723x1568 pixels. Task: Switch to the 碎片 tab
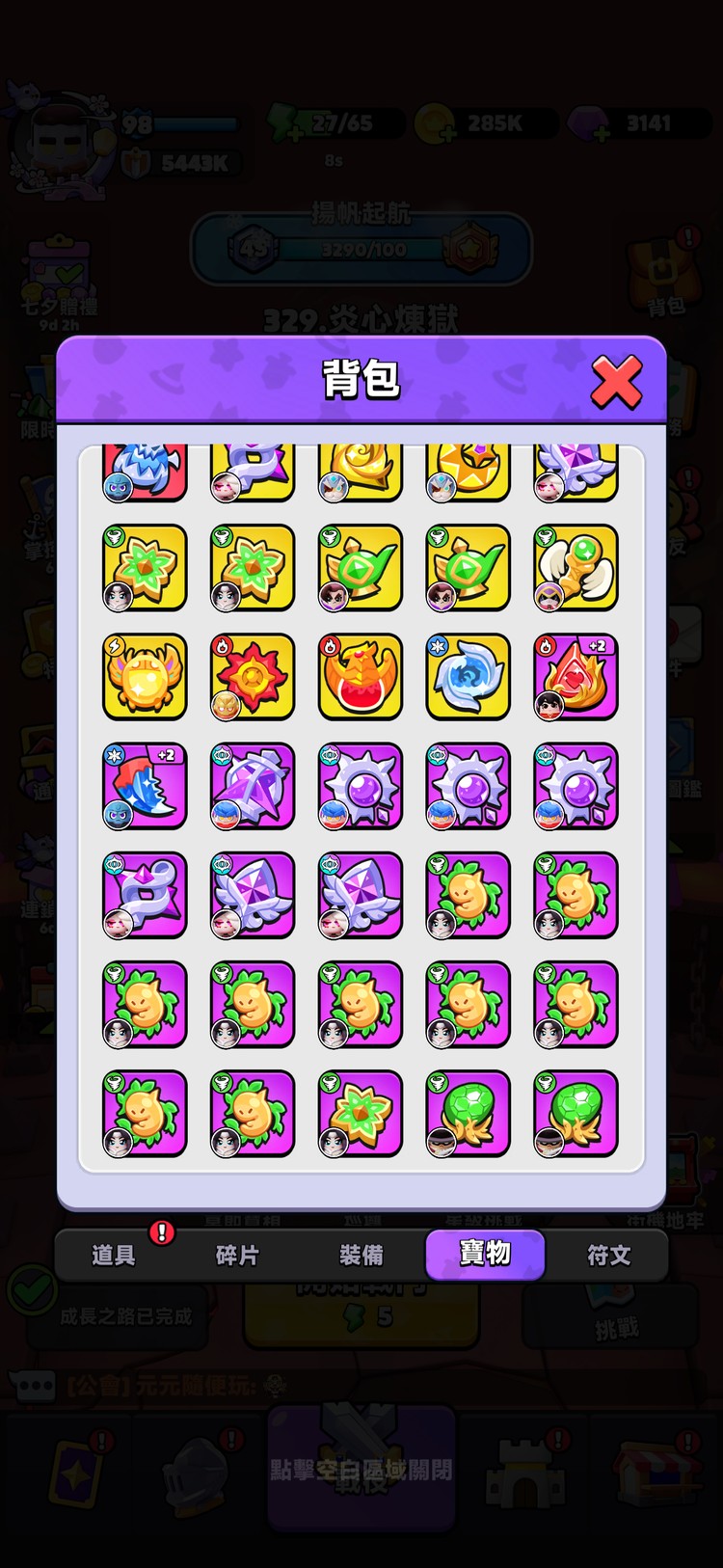[x=237, y=1255]
